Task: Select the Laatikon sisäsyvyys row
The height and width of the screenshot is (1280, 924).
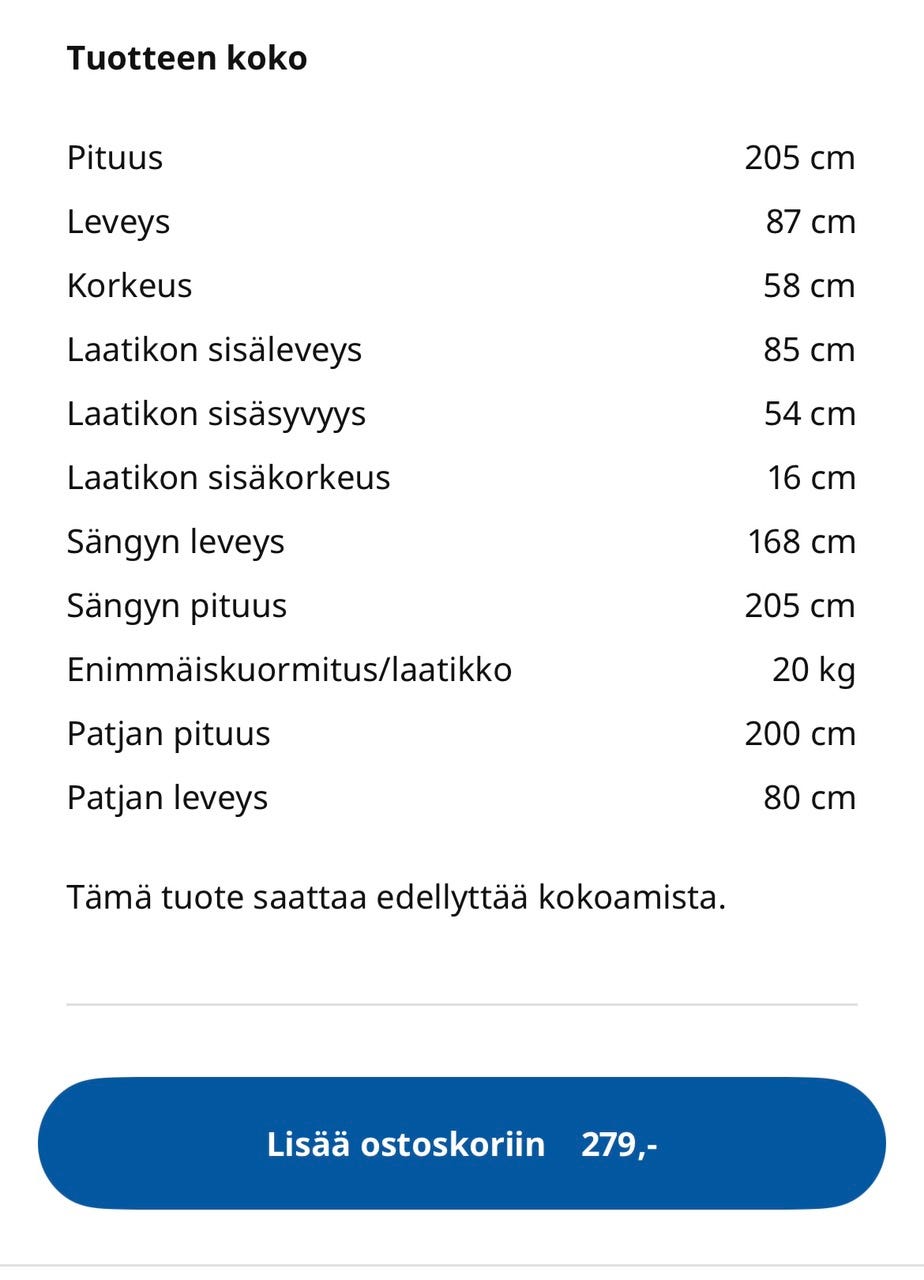Action: coord(218,413)
